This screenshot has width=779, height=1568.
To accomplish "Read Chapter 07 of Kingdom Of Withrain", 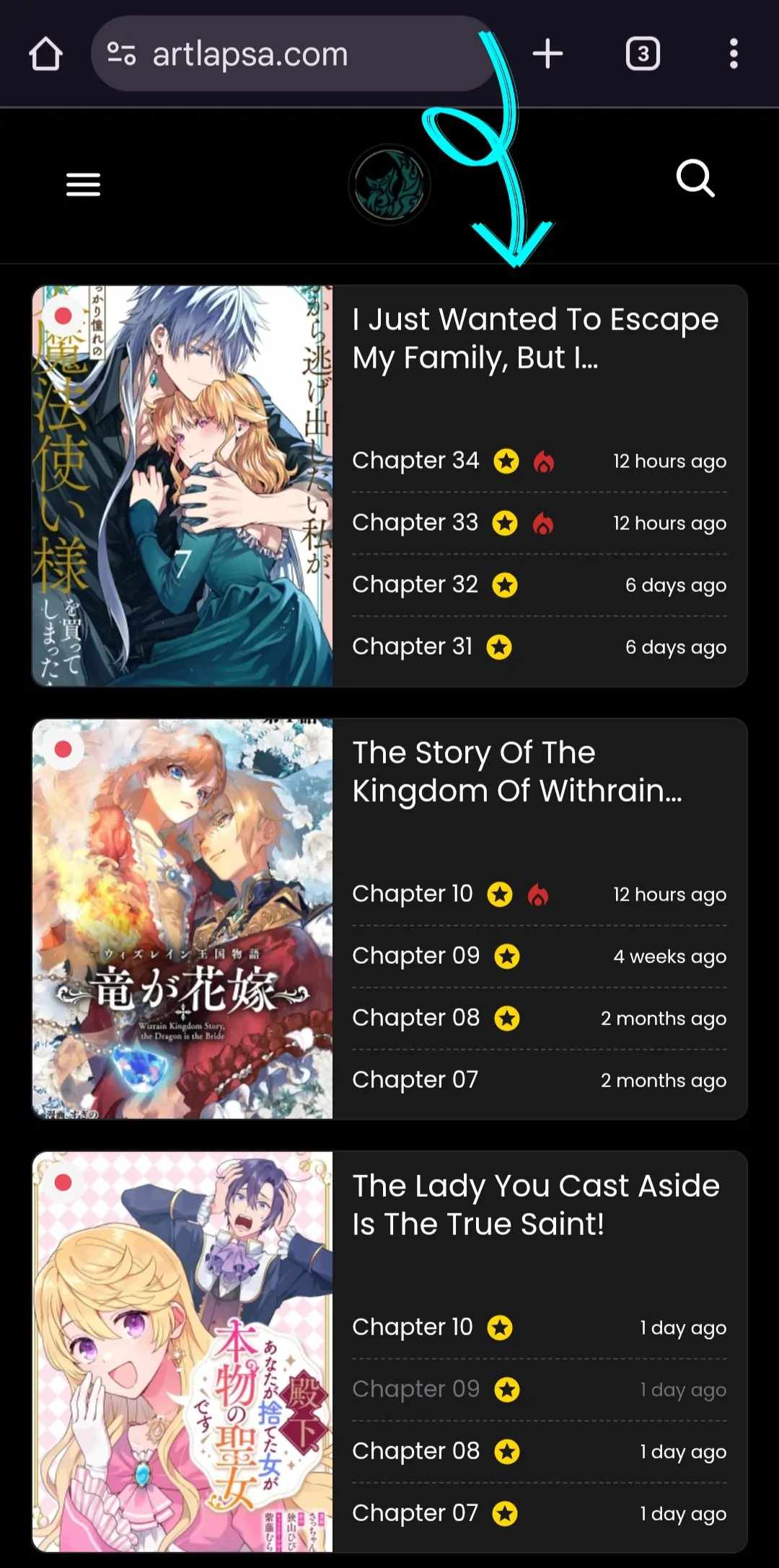I will pos(415,1080).
